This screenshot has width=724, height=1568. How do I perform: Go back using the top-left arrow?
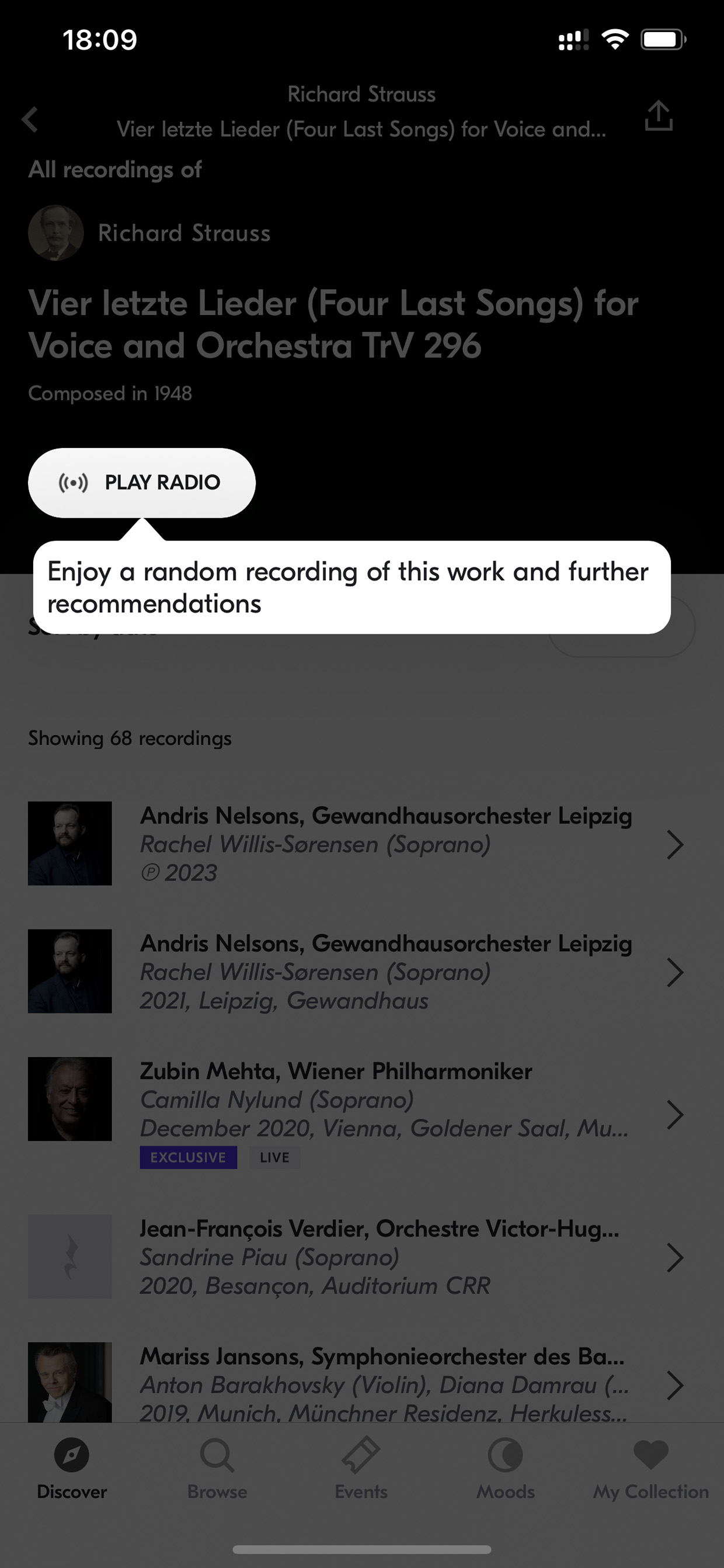point(30,119)
